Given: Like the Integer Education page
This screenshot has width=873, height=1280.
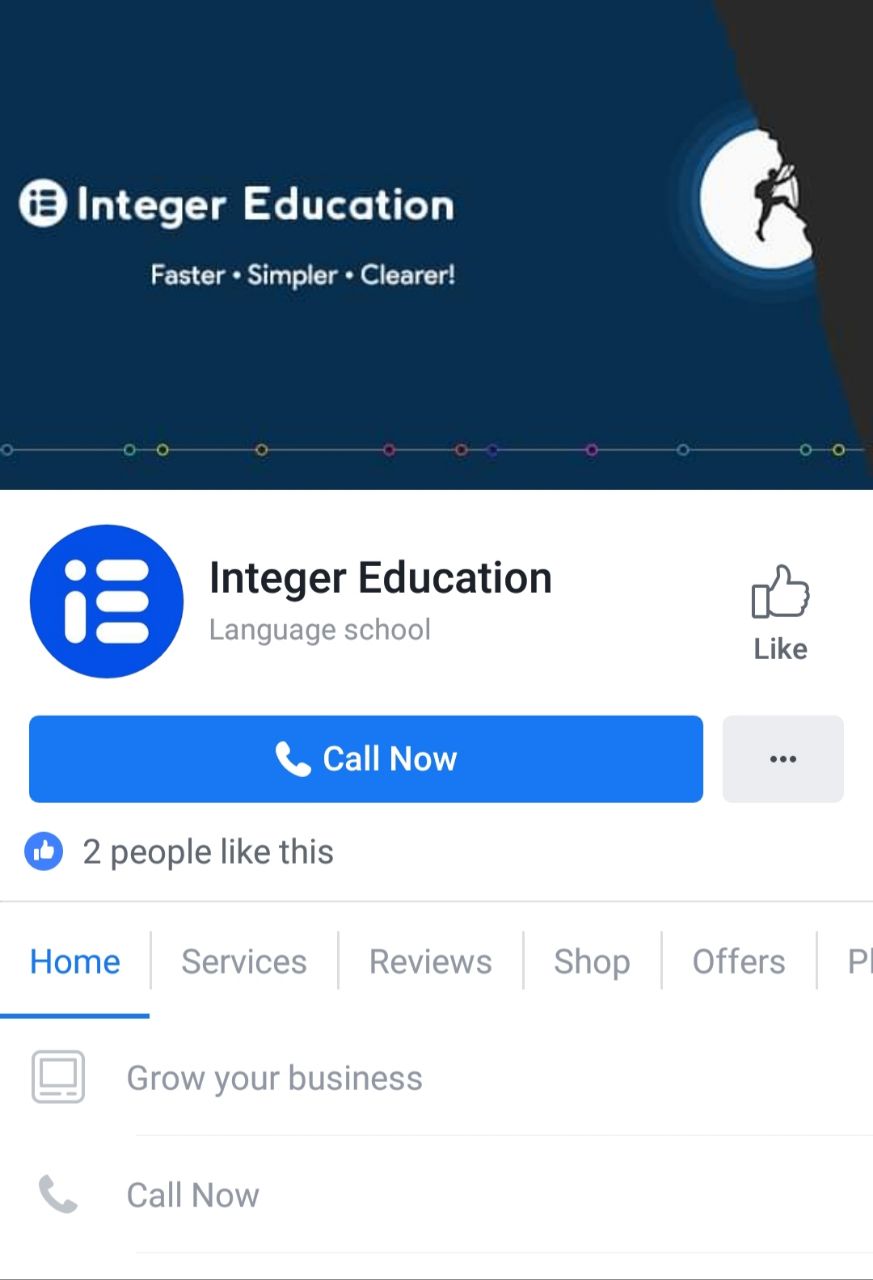Looking at the screenshot, I should 780,612.
